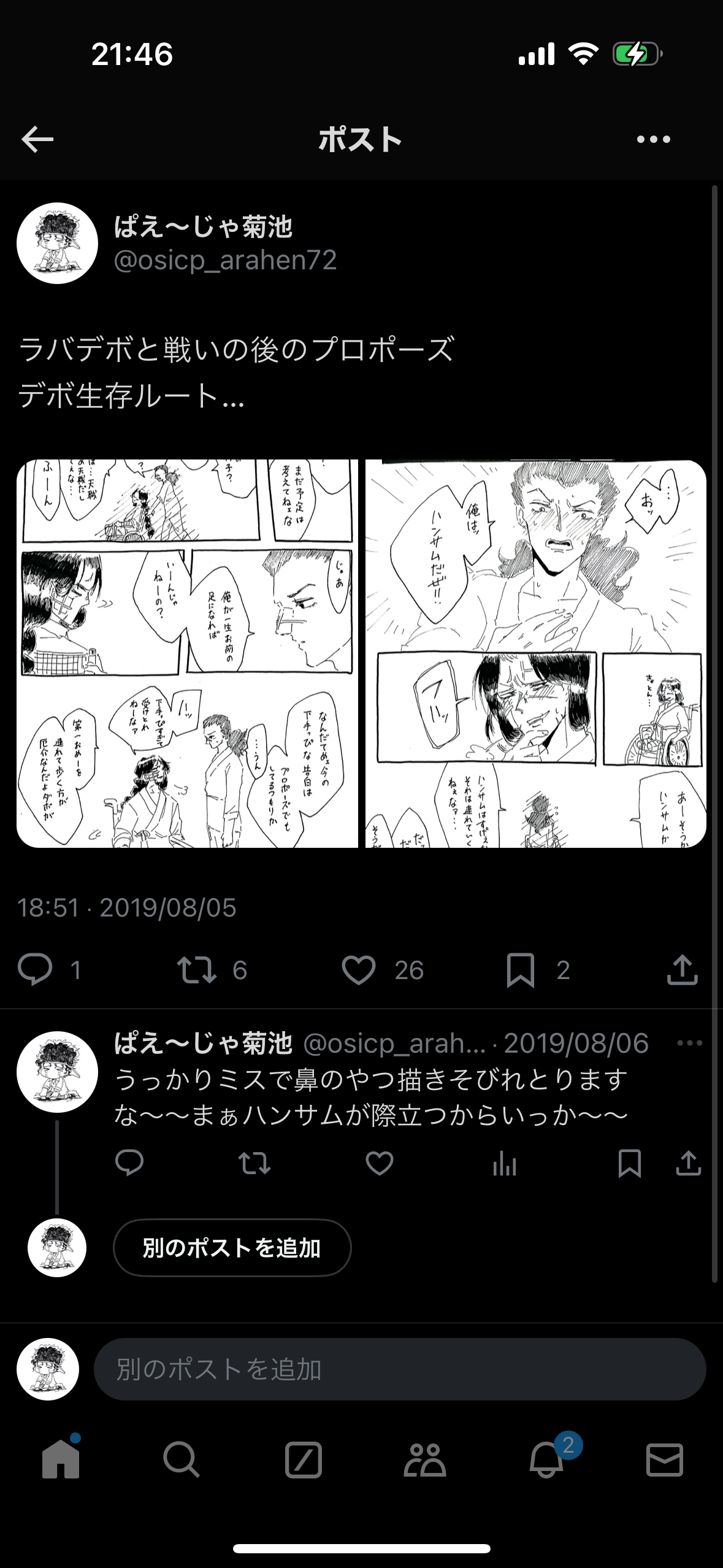Share the main post
This screenshot has width=723, height=1568.
(682, 970)
